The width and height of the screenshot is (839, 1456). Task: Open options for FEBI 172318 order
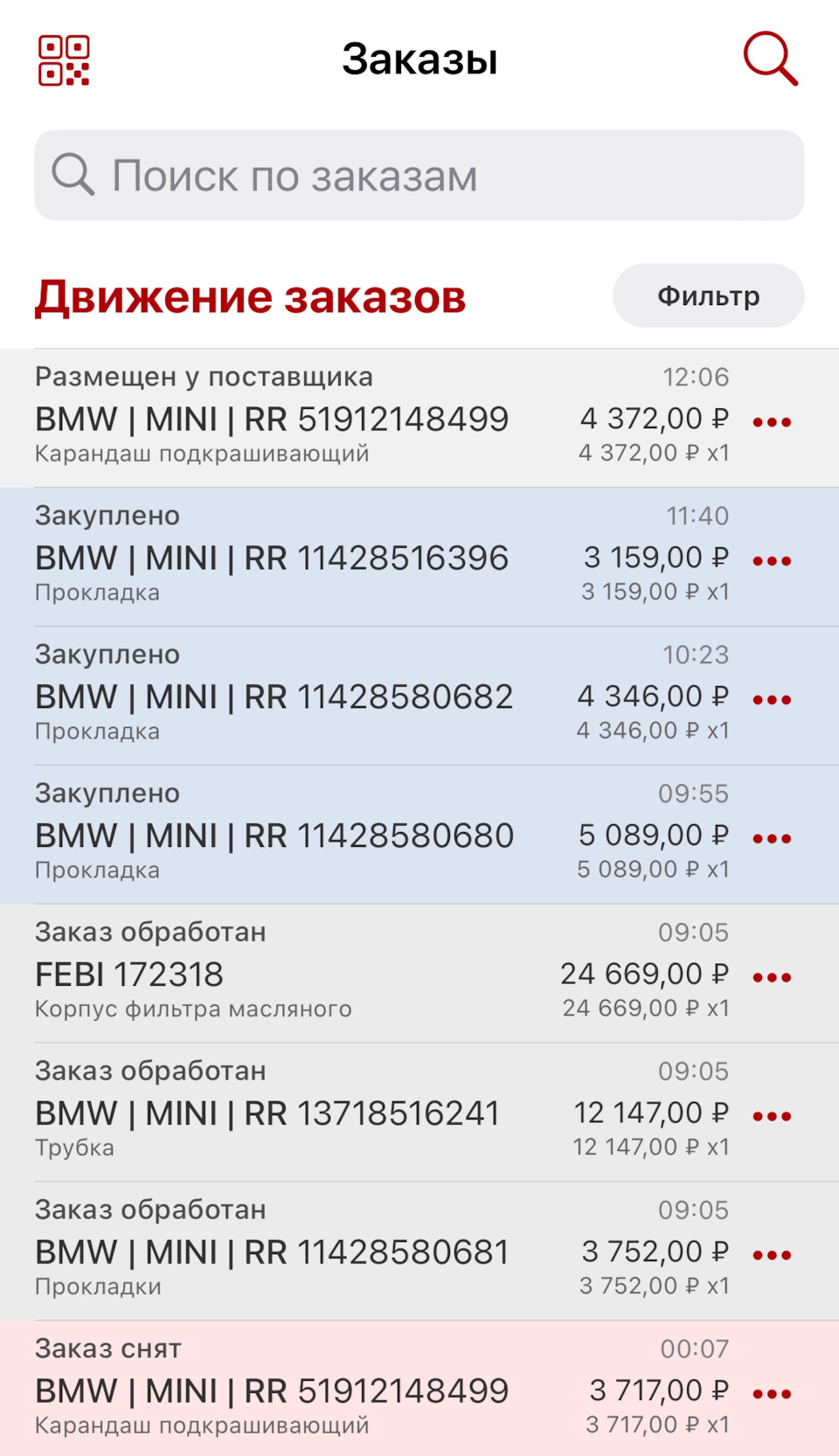click(x=773, y=975)
